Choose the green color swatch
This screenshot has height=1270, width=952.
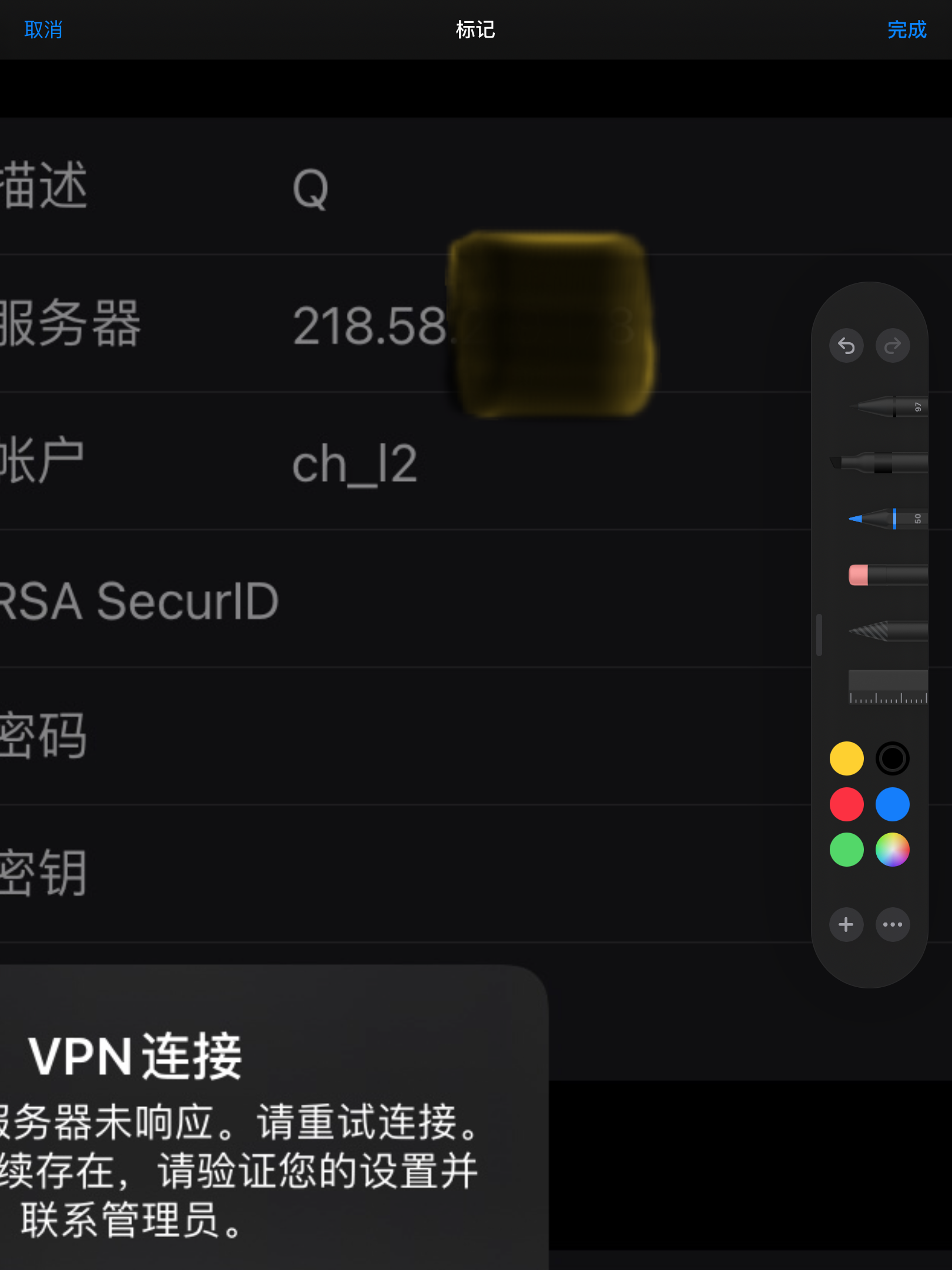[x=846, y=850]
